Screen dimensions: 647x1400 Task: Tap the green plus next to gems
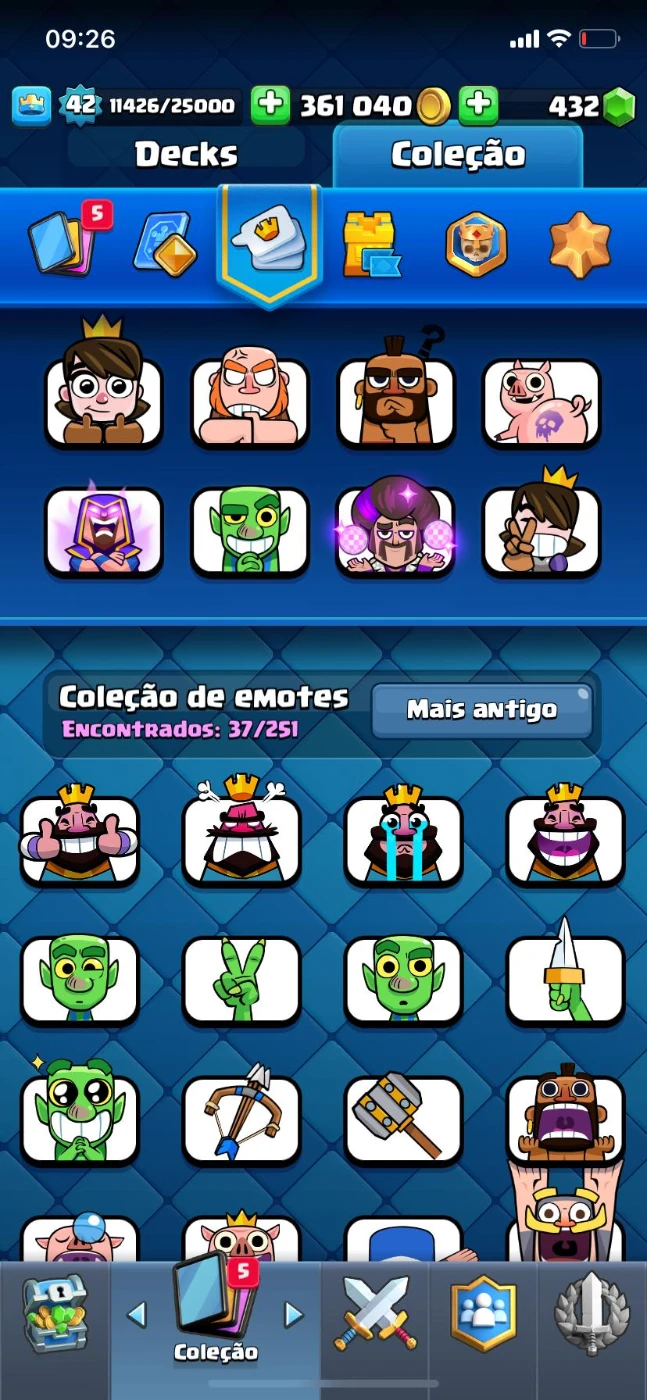478,105
